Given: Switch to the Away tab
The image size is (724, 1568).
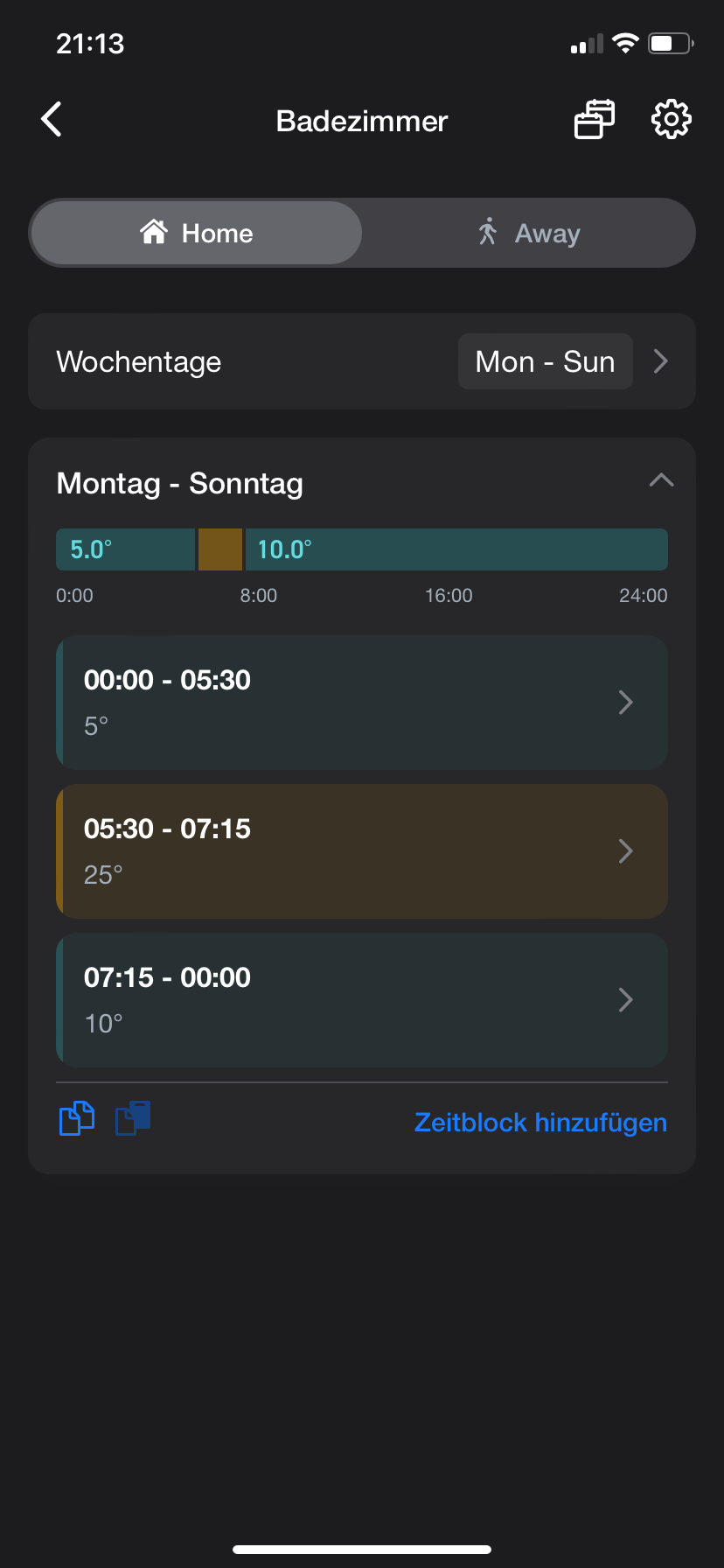Looking at the screenshot, I should 529,233.
